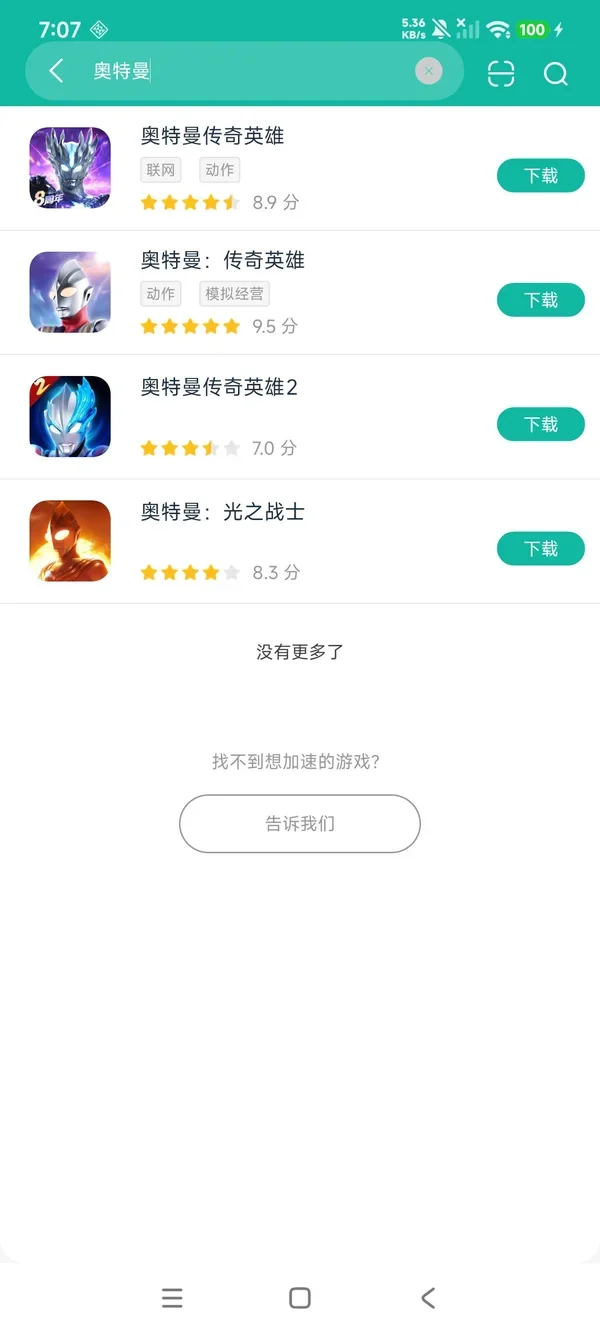Download 奥特曼：传奇英雄 rated 9.5
The image size is (600, 1333).
541,300
